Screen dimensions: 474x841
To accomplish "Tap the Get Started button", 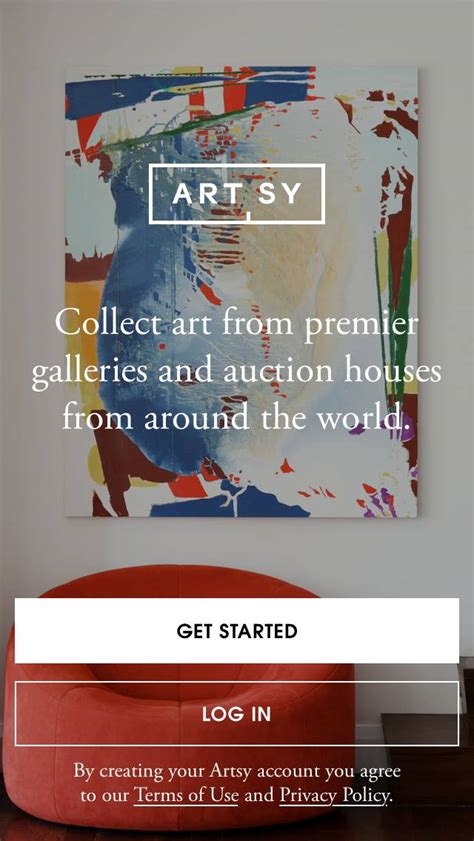I will tap(236, 631).
